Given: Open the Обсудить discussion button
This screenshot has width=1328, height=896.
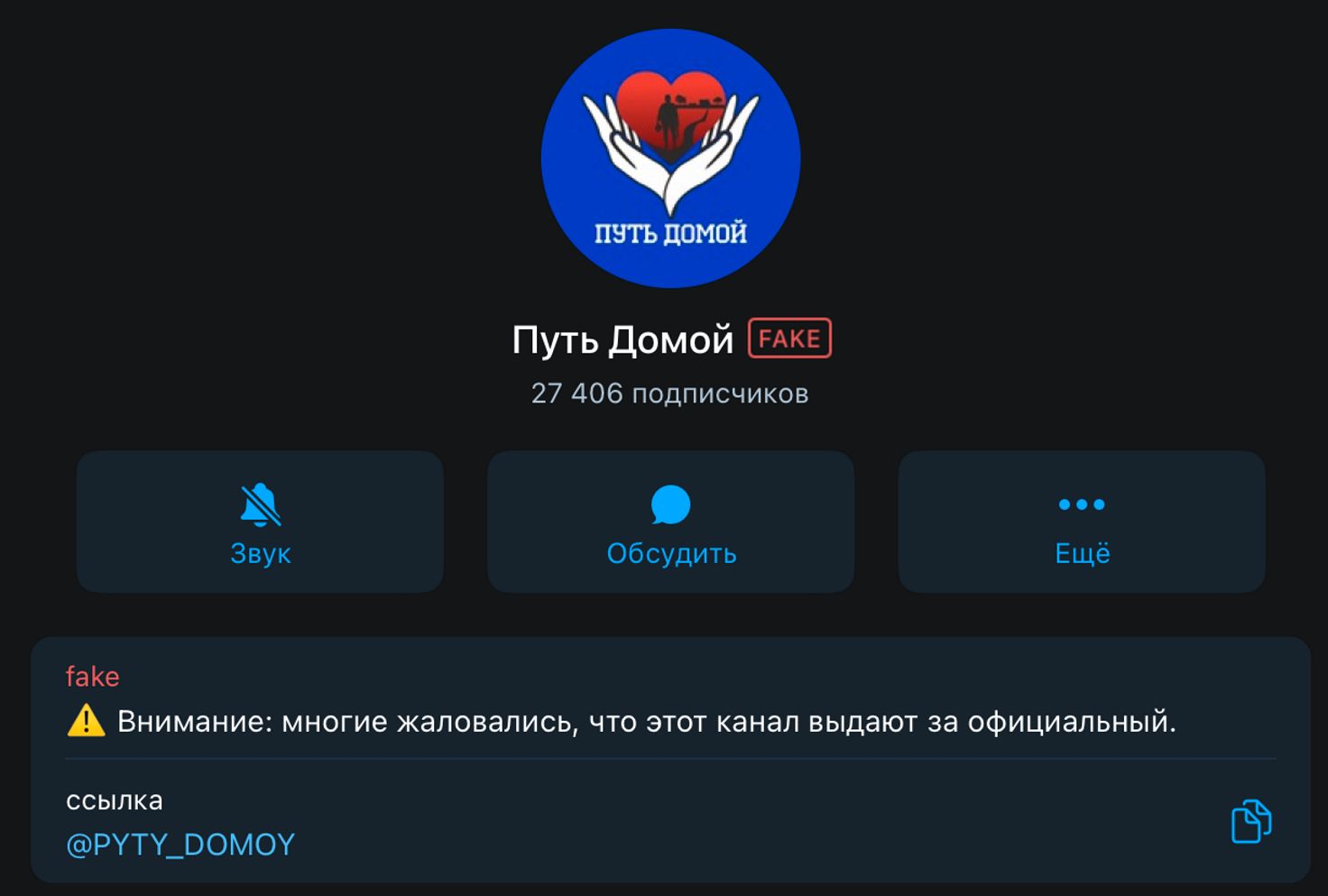Looking at the screenshot, I should click(x=670, y=522).
